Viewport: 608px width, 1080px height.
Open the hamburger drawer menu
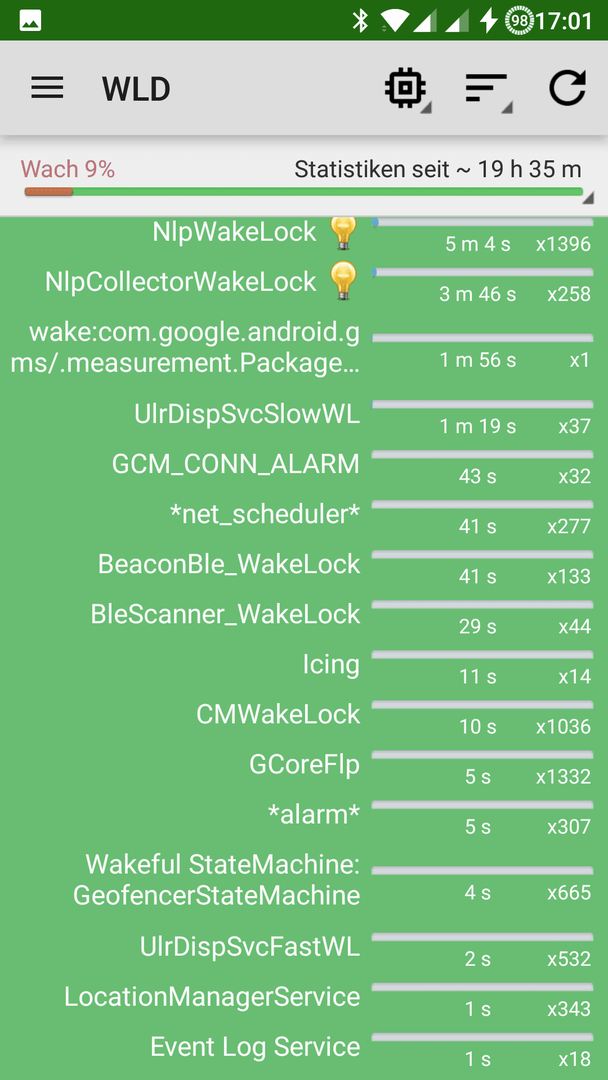(x=47, y=88)
